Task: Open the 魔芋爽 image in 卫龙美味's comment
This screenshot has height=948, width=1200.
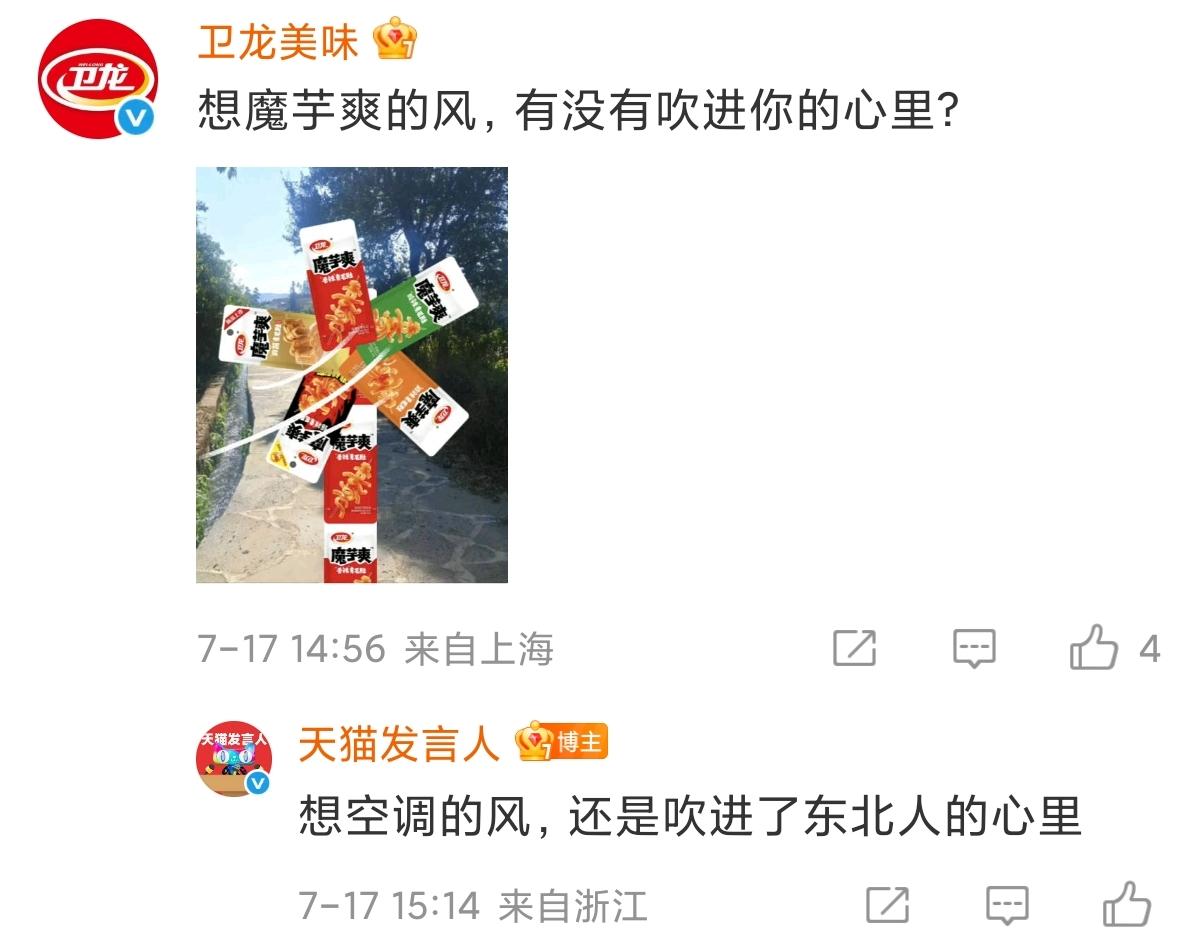Action: coord(351,375)
